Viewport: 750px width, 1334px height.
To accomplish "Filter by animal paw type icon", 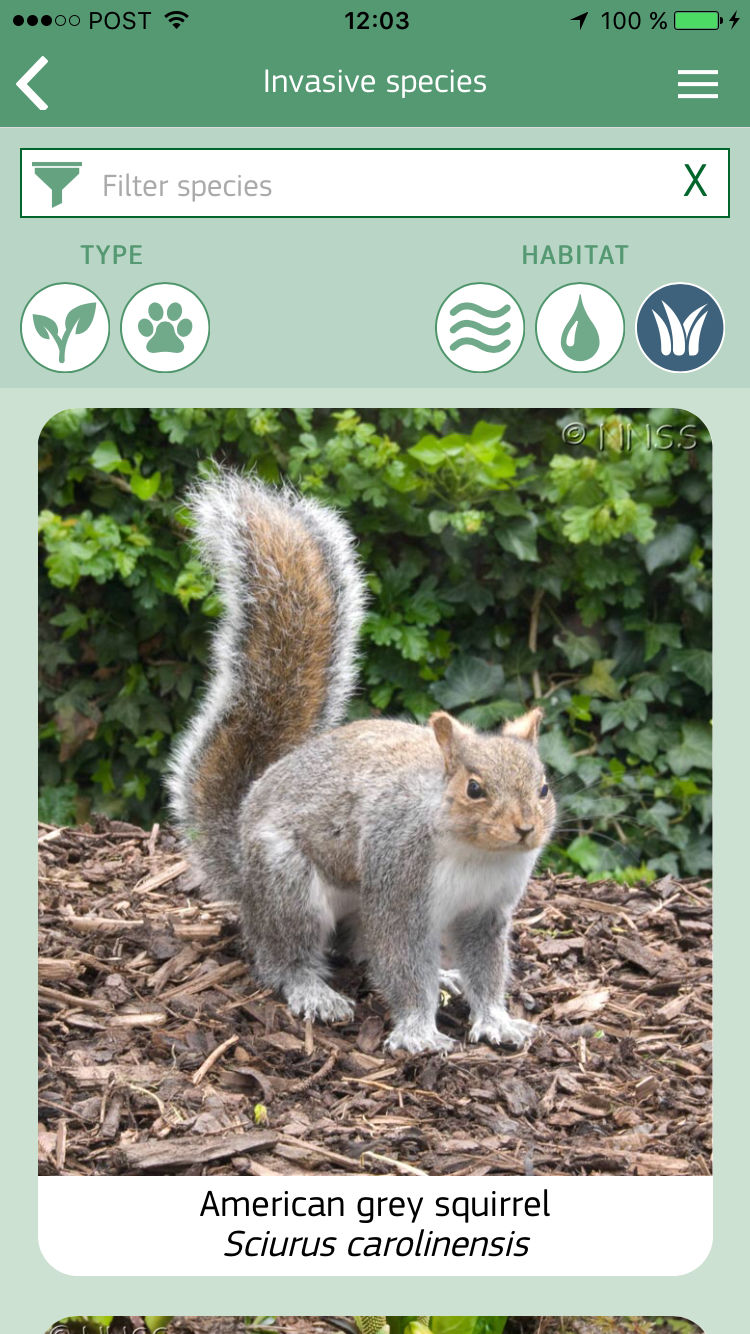I will coord(165,328).
